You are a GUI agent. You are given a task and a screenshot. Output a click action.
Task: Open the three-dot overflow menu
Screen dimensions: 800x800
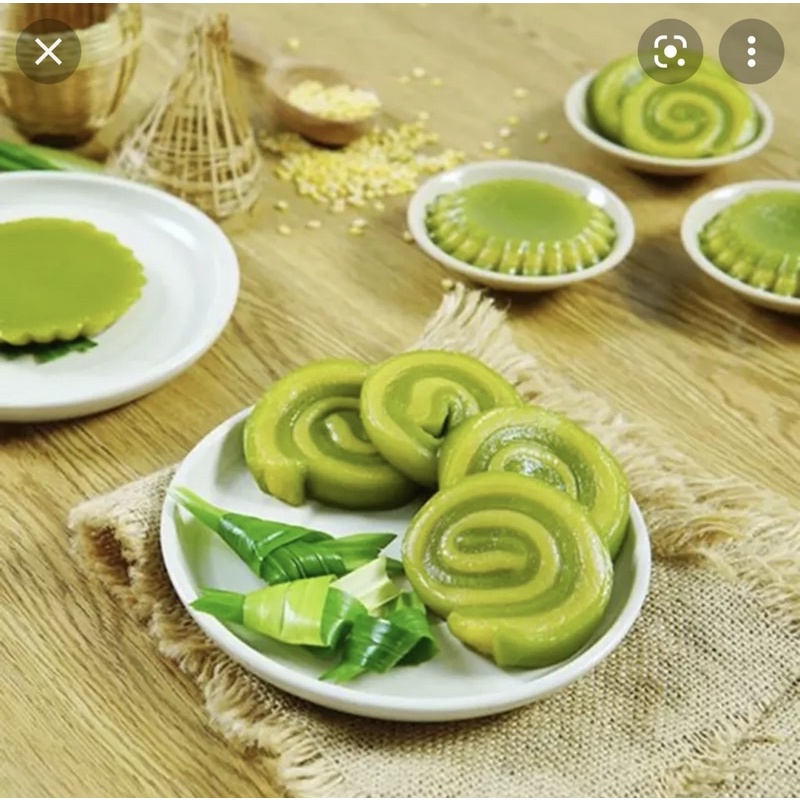click(751, 52)
